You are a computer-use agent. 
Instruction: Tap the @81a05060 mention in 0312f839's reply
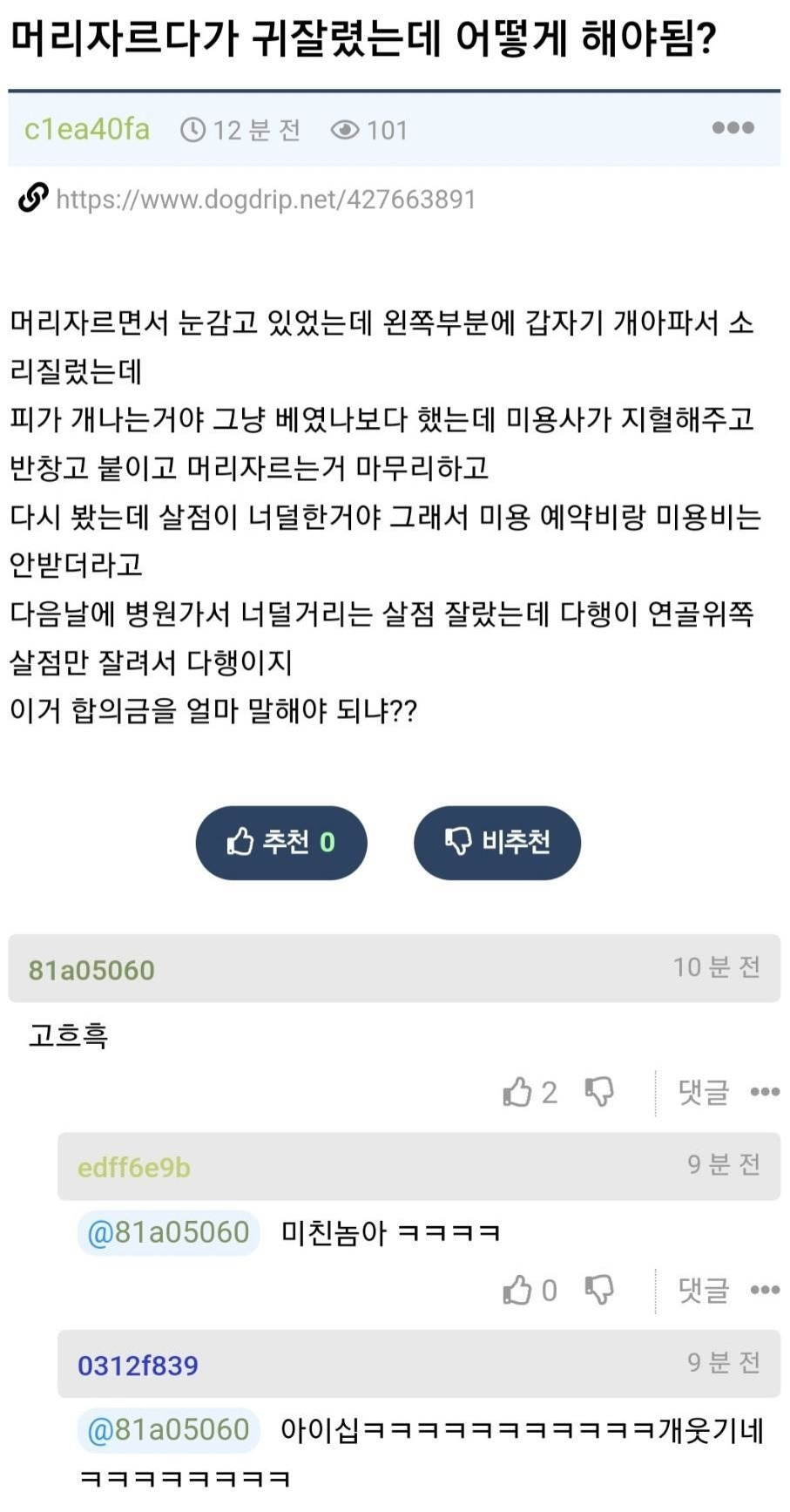[x=168, y=1429]
